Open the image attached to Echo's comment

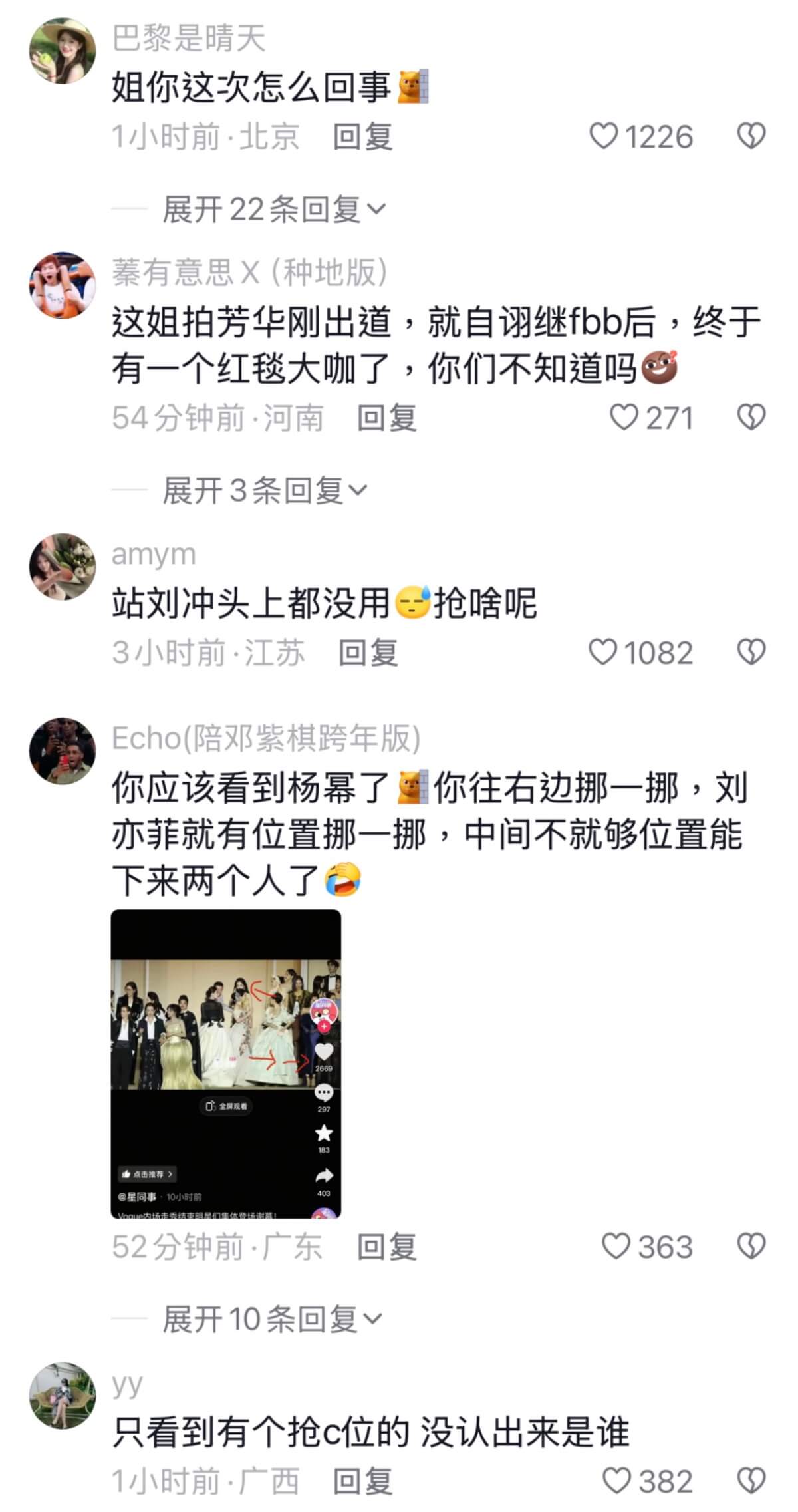pos(226,1063)
